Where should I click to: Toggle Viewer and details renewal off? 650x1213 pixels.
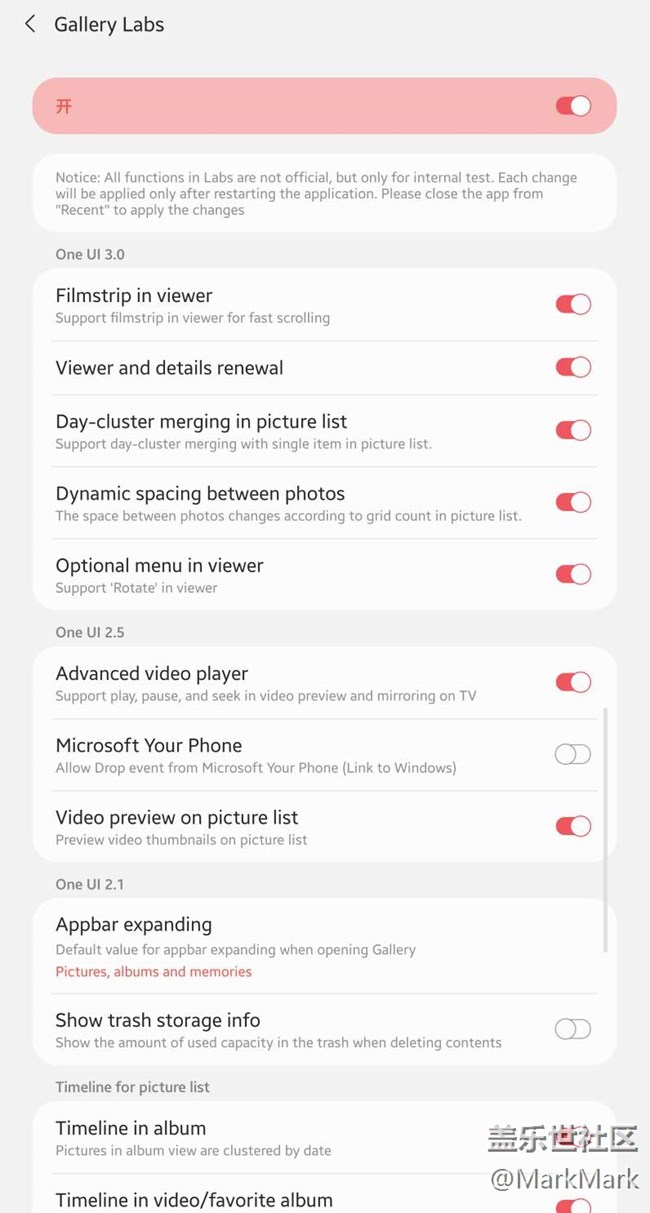pos(573,367)
